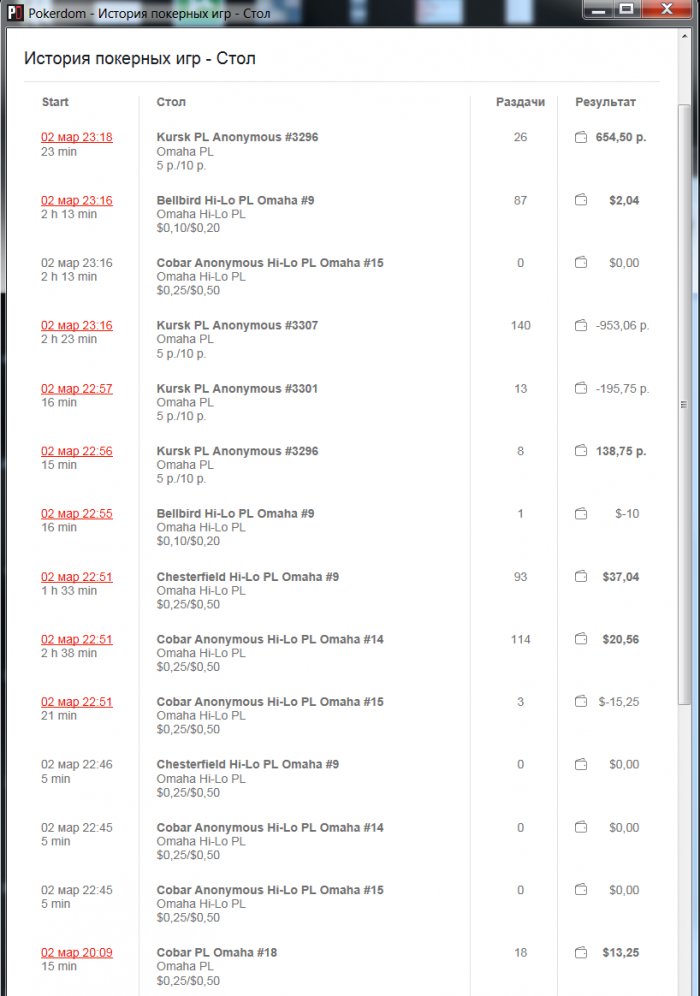Open start time link for Chesterfield 93 hands row

(x=76, y=576)
